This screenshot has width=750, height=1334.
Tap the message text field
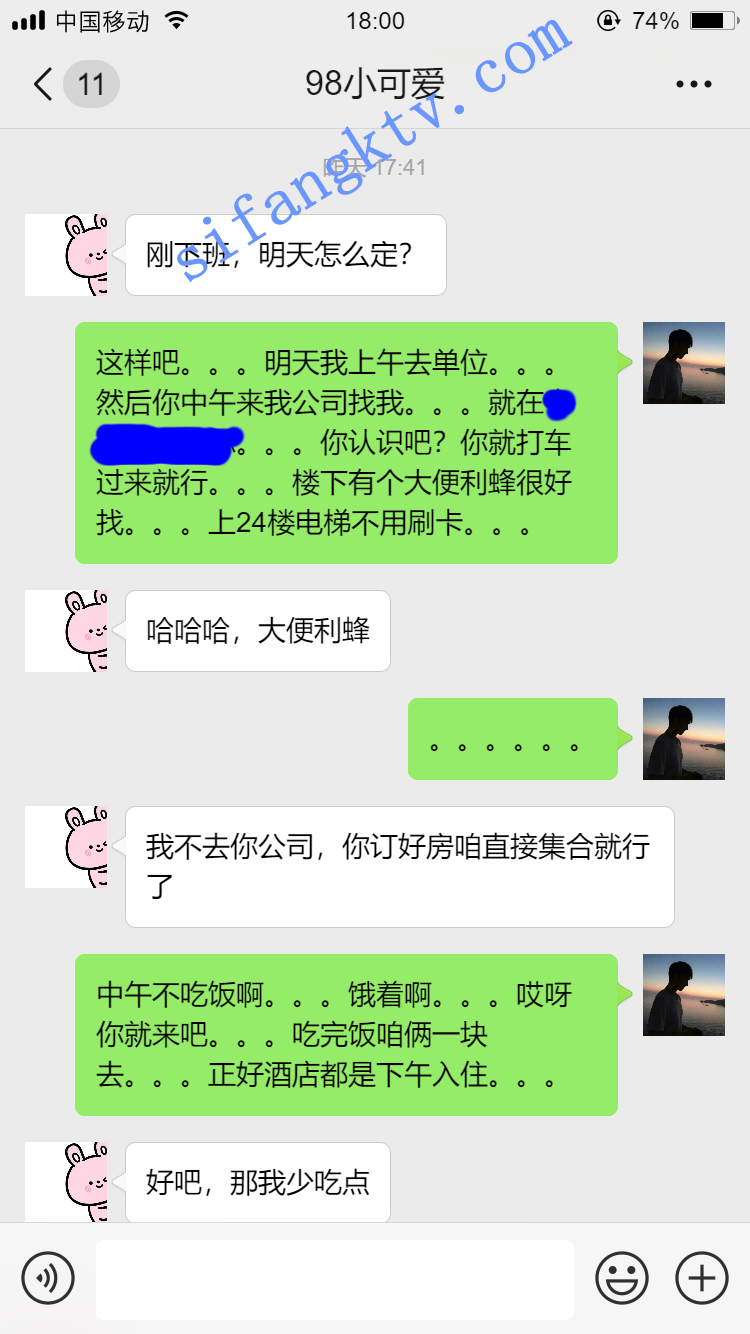pyautogui.click(x=335, y=1279)
